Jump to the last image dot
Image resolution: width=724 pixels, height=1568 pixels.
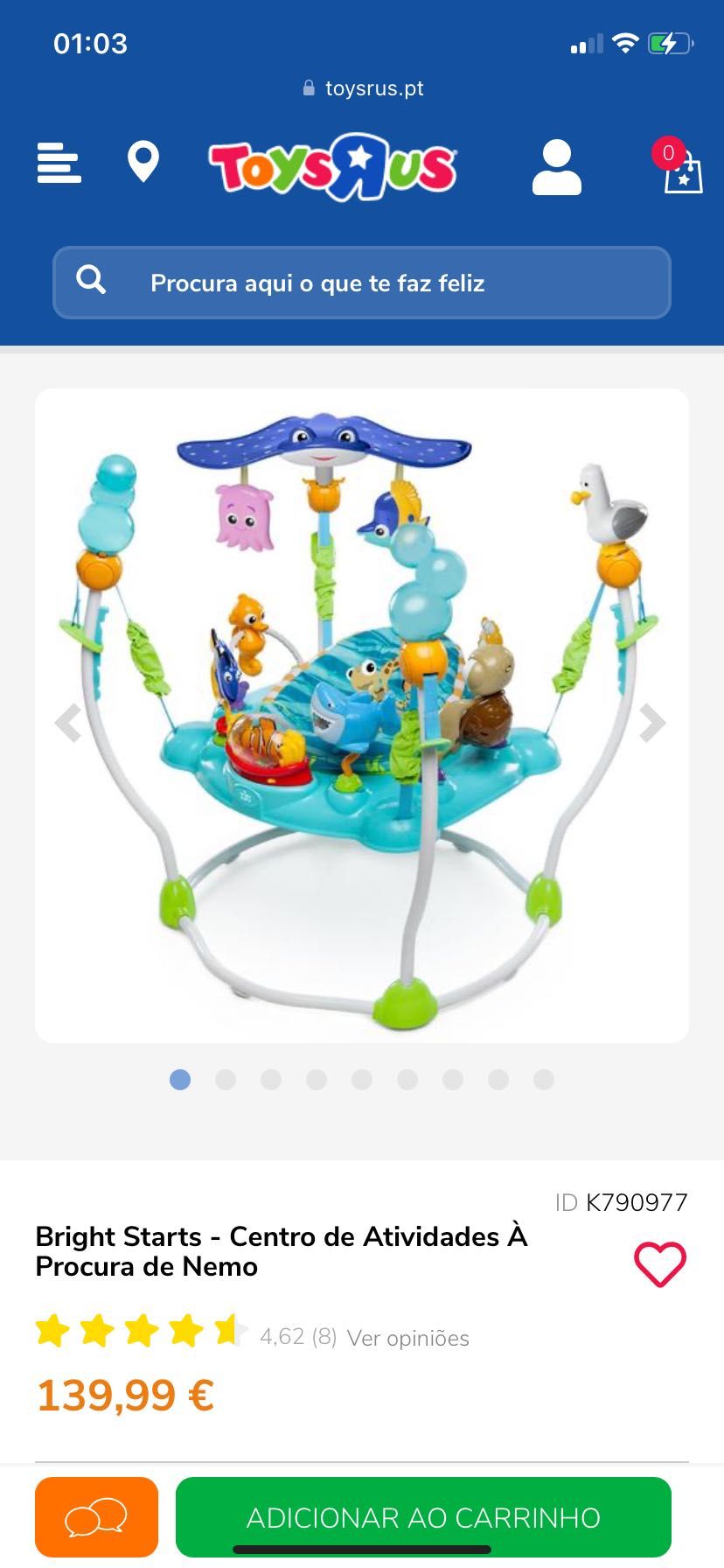coord(544,1080)
